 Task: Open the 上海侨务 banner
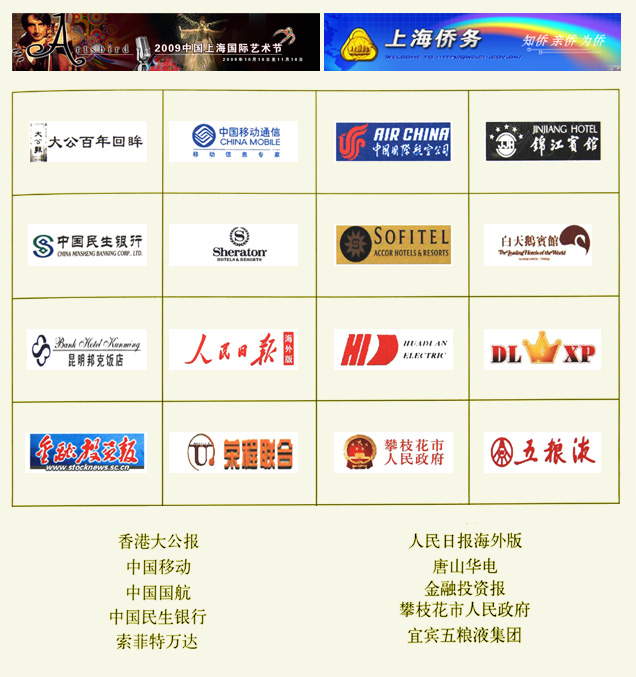point(472,42)
